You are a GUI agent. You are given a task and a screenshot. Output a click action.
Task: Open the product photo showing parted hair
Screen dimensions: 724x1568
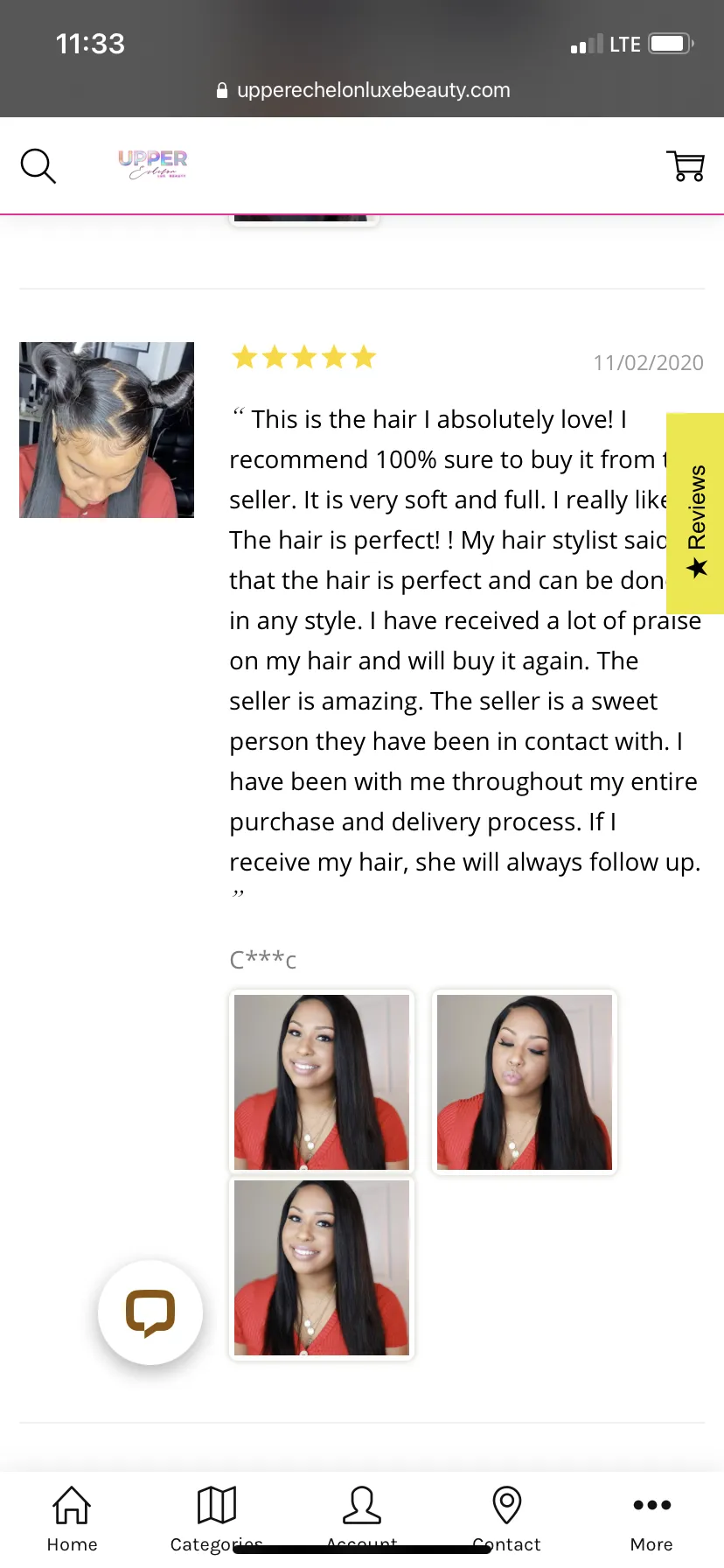coord(107,430)
